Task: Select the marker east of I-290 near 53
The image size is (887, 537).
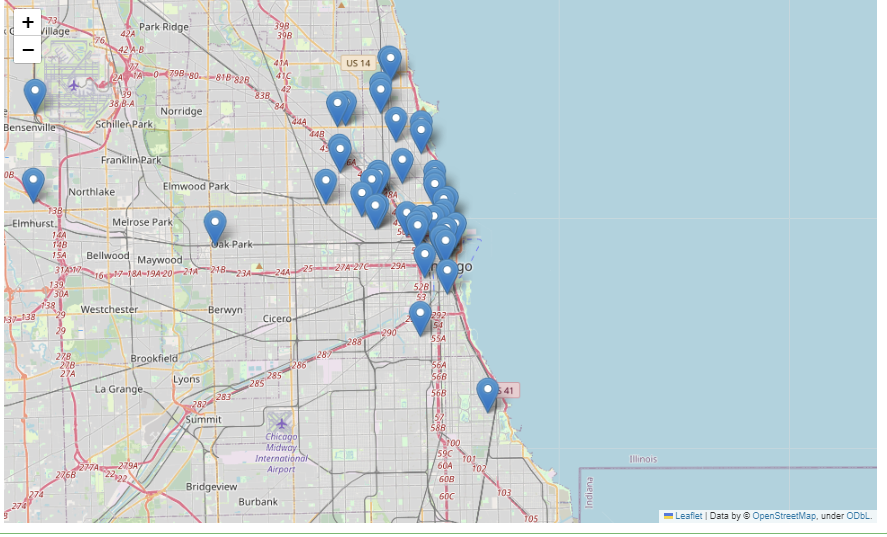Action: (x=420, y=315)
